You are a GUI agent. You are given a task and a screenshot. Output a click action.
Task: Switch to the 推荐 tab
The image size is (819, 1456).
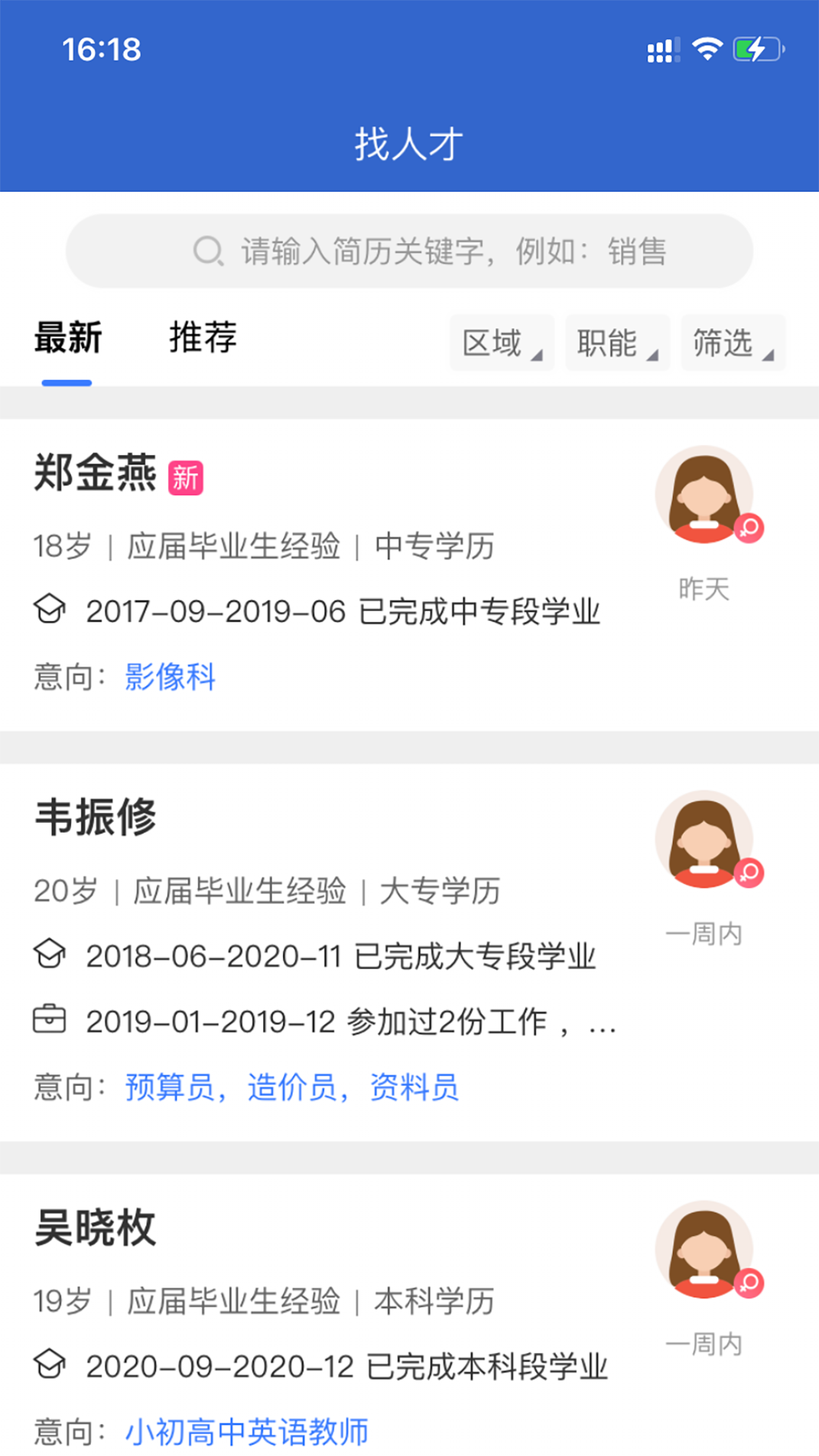[202, 338]
